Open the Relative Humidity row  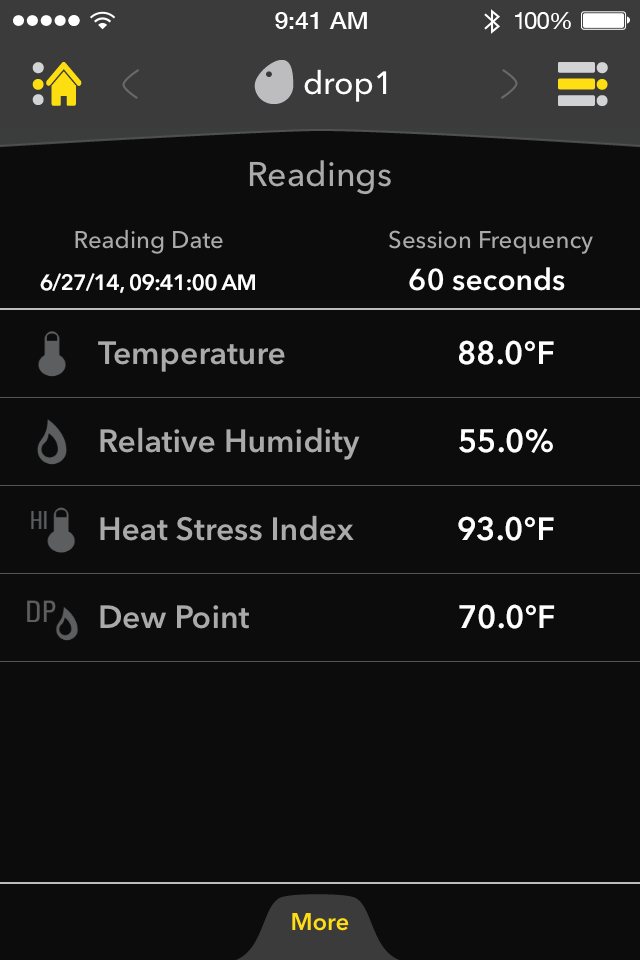[320, 441]
